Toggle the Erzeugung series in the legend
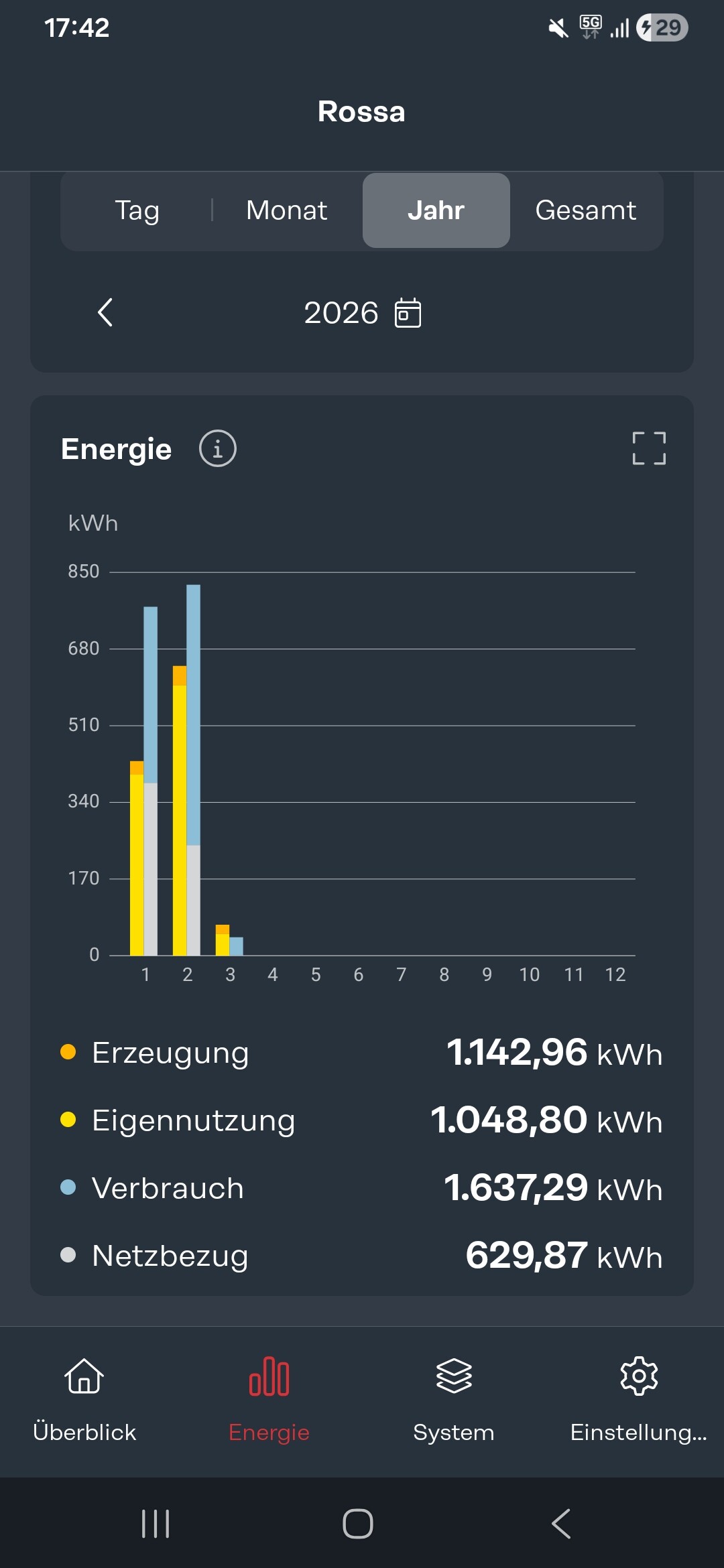The height and width of the screenshot is (1568, 724). (x=170, y=1053)
